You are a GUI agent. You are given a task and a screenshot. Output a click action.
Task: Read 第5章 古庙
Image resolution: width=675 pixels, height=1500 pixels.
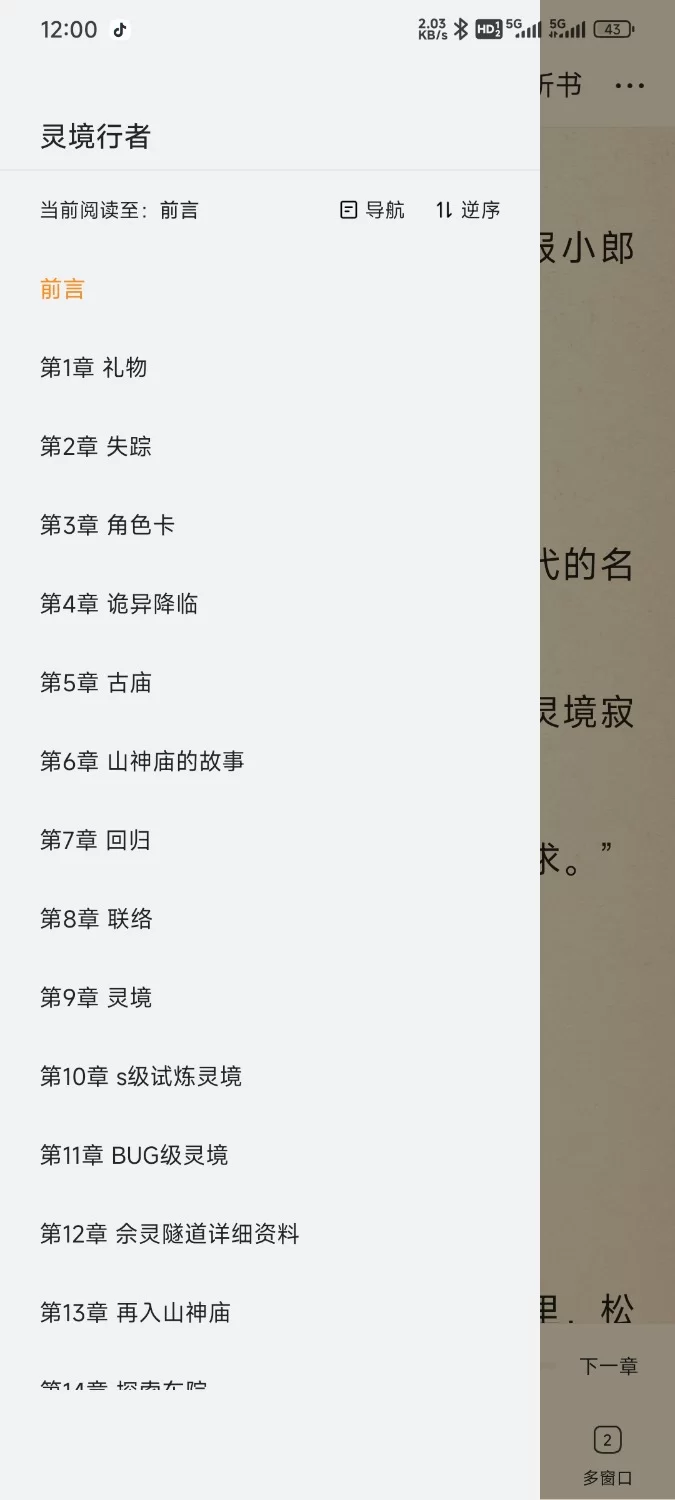(95, 683)
